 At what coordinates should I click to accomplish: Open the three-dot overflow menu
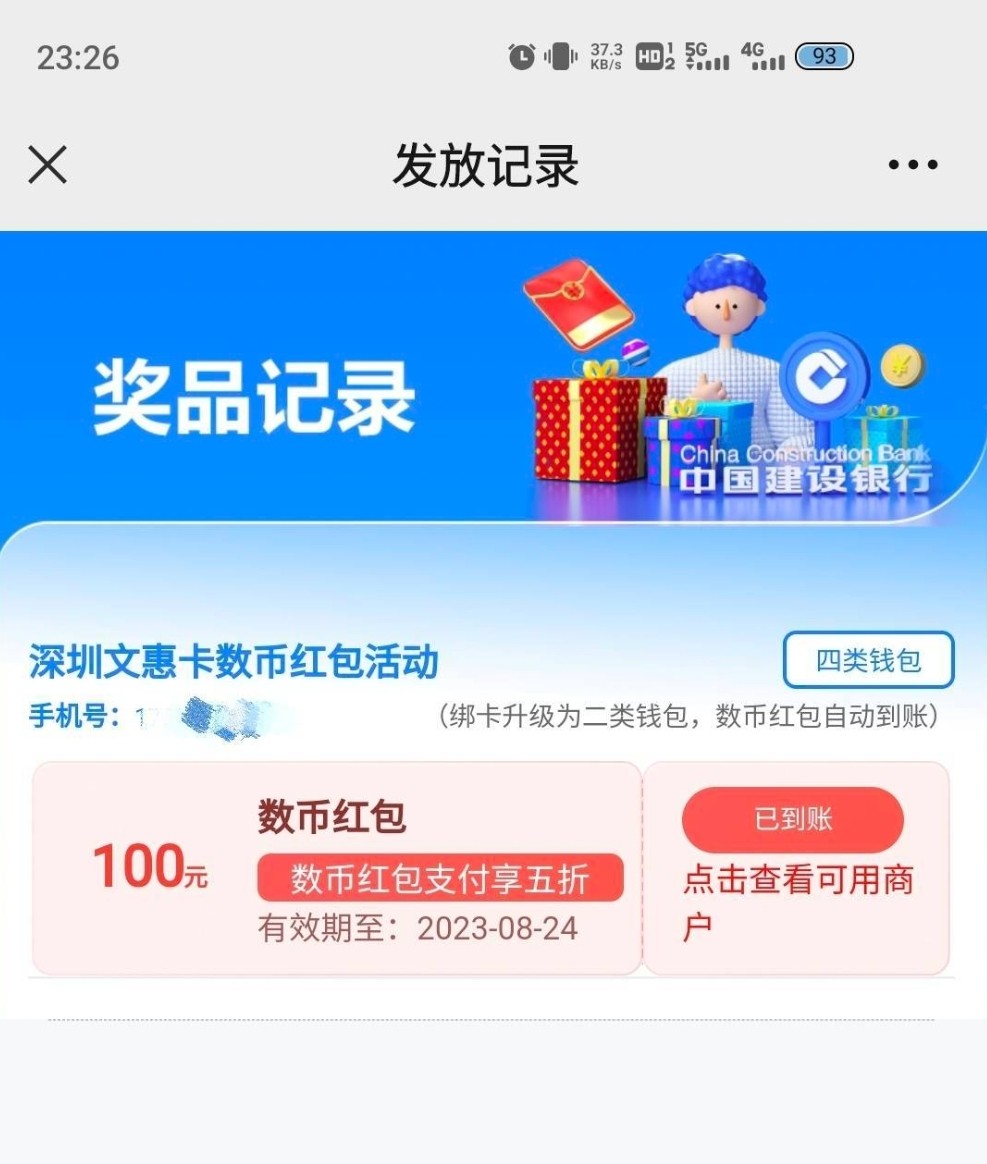pos(912,165)
